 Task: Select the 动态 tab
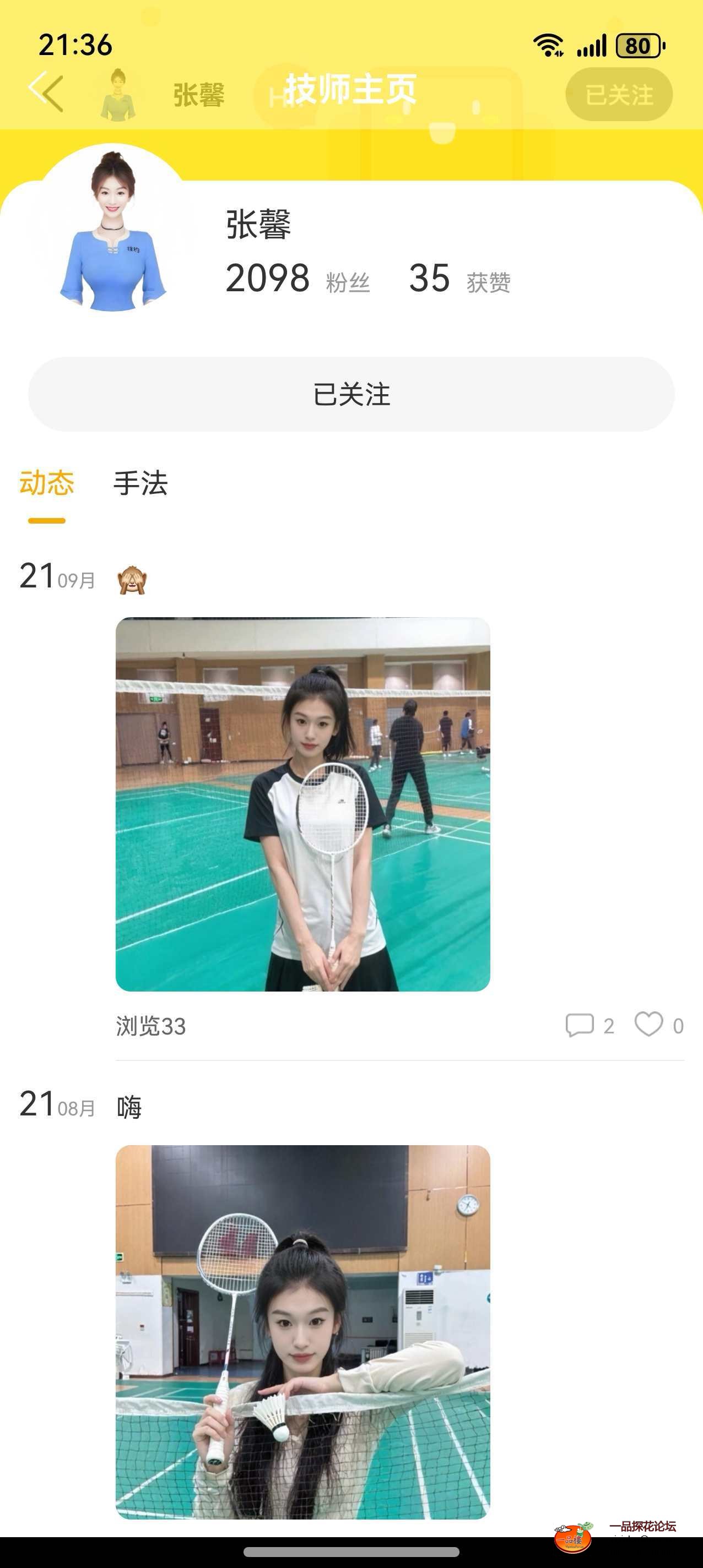tap(46, 483)
